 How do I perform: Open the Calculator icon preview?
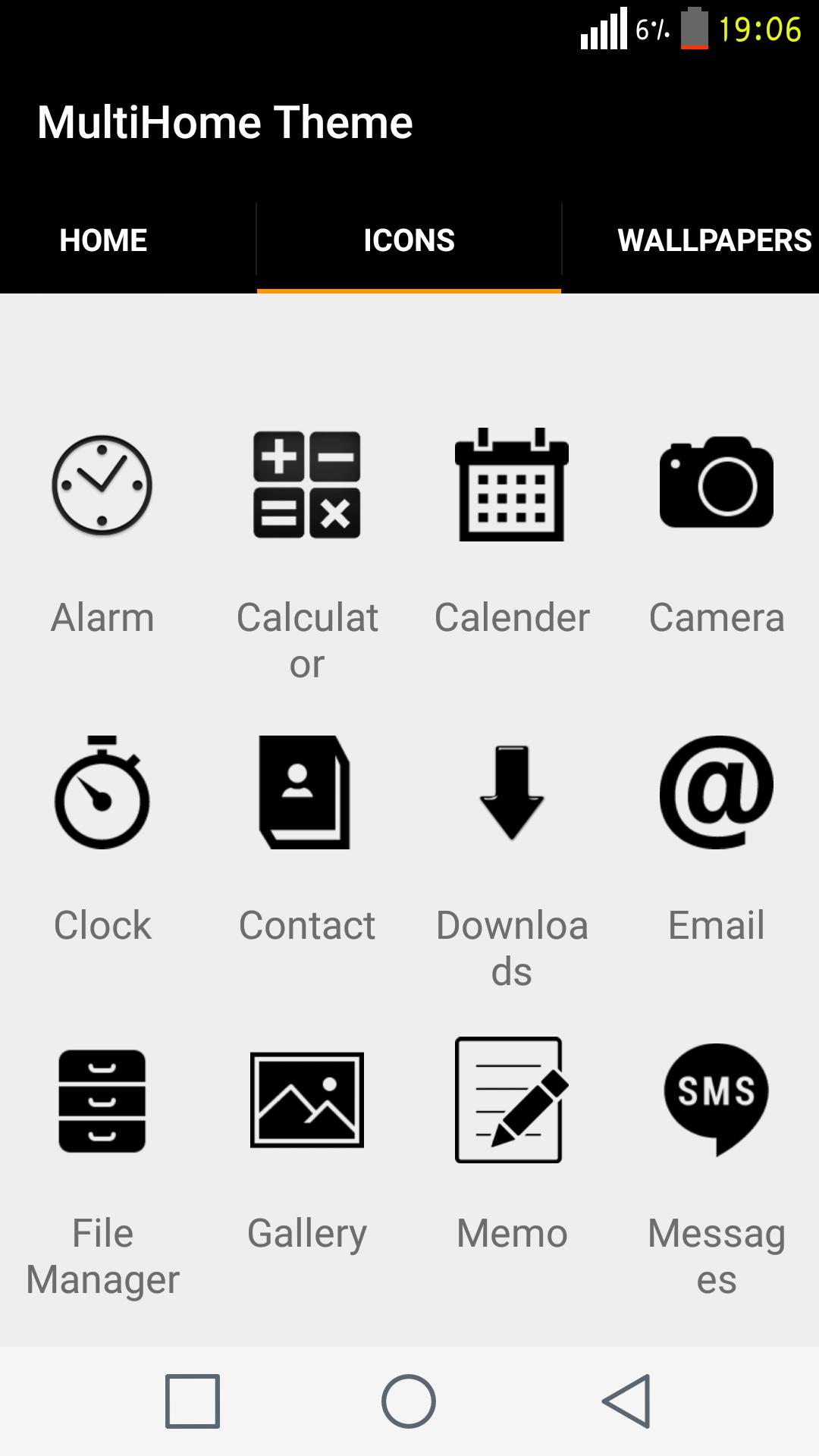[x=306, y=485]
